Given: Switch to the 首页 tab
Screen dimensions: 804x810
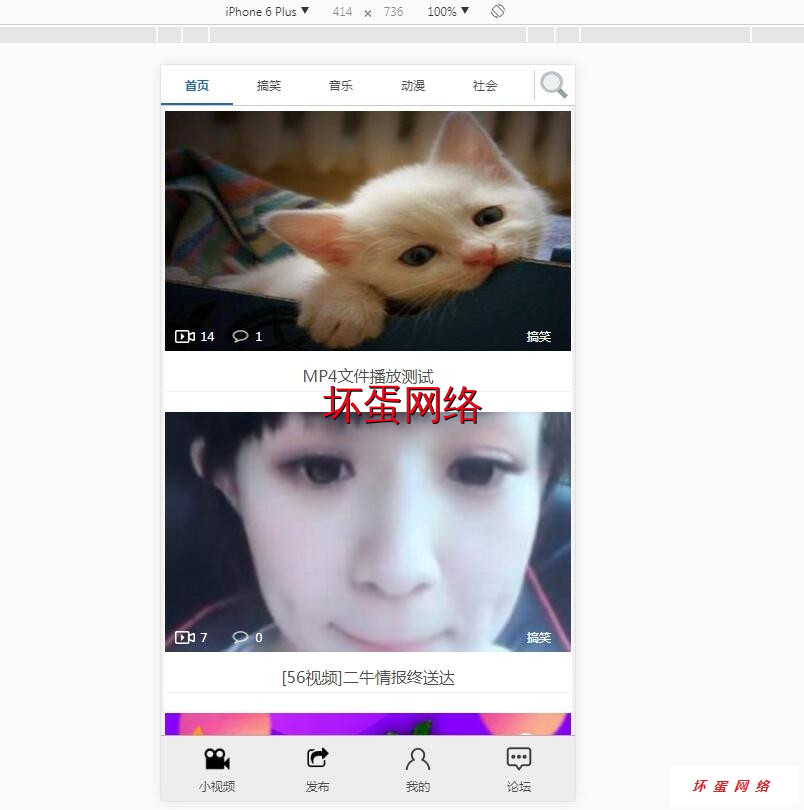Looking at the screenshot, I should [x=197, y=86].
